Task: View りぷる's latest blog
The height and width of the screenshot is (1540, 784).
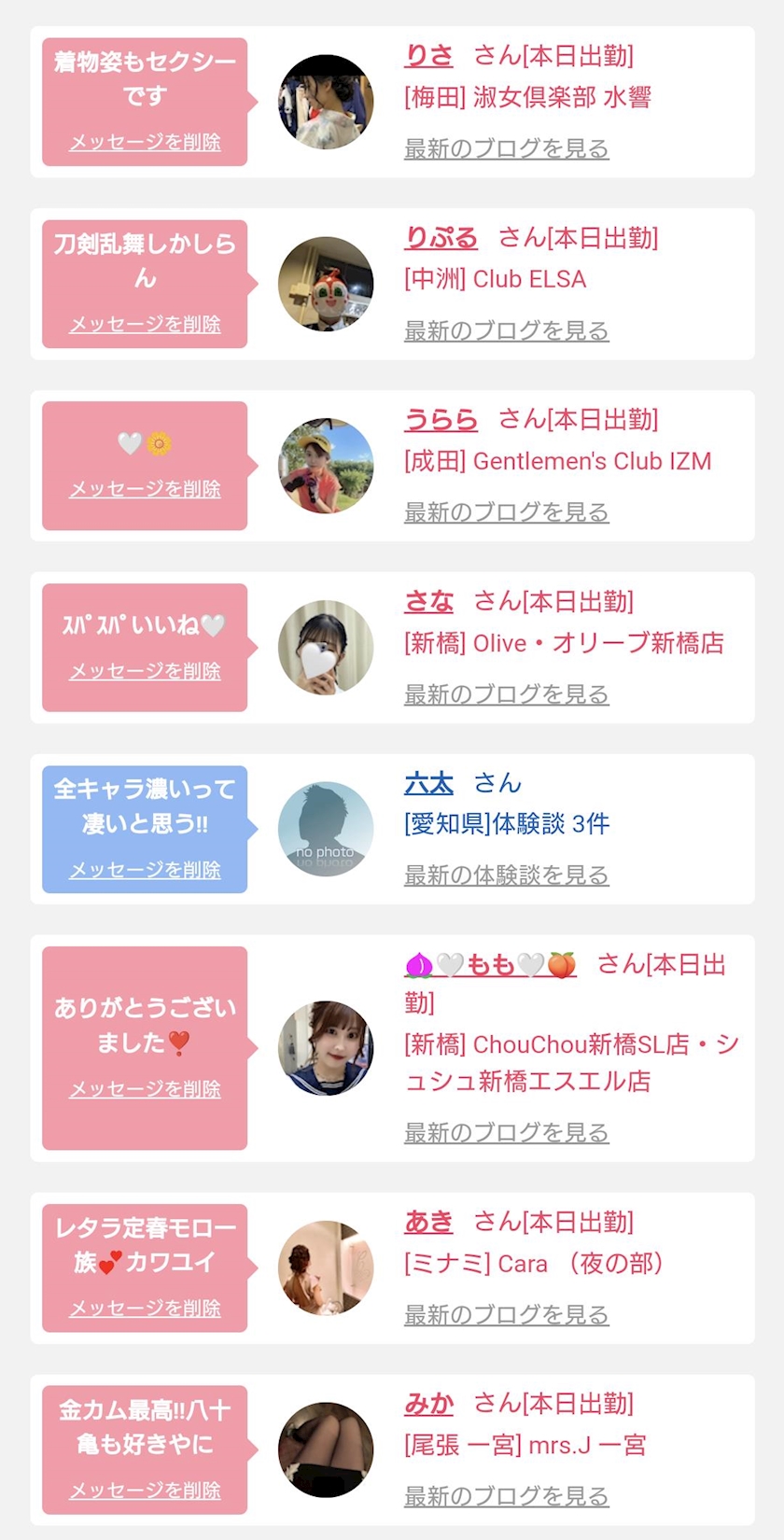Action: pyautogui.click(x=507, y=330)
